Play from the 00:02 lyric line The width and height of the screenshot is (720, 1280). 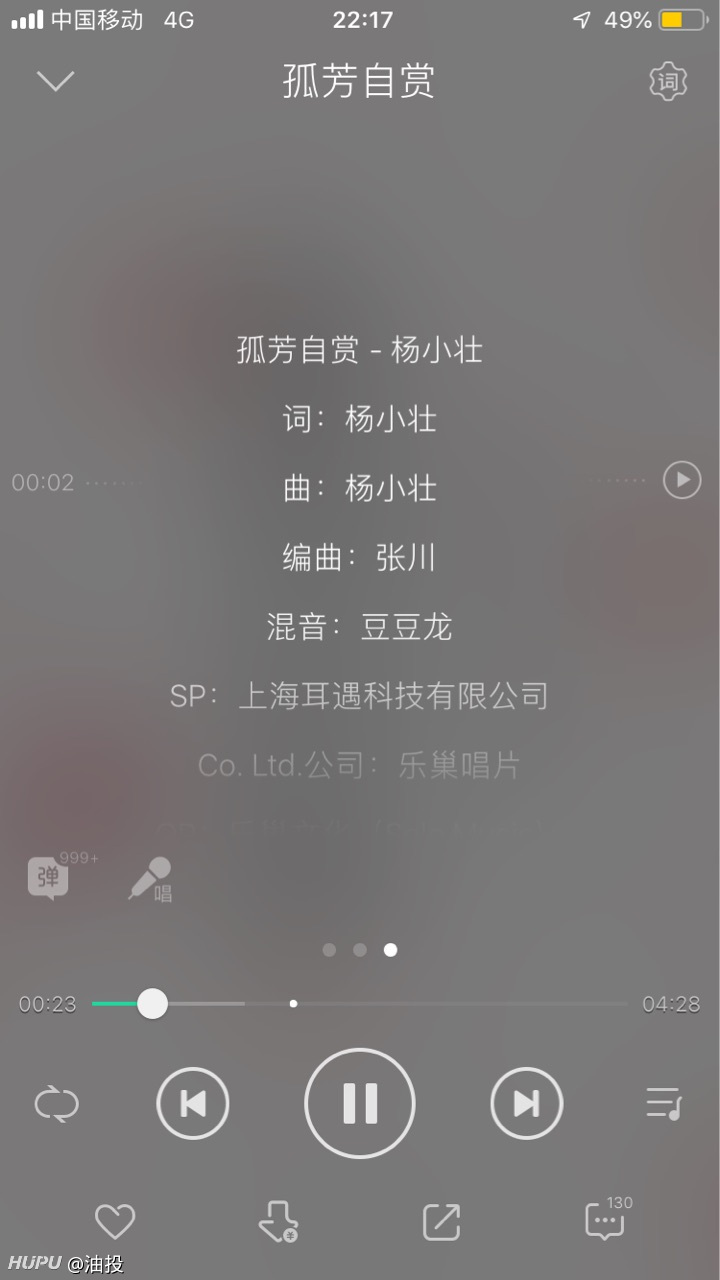682,481
